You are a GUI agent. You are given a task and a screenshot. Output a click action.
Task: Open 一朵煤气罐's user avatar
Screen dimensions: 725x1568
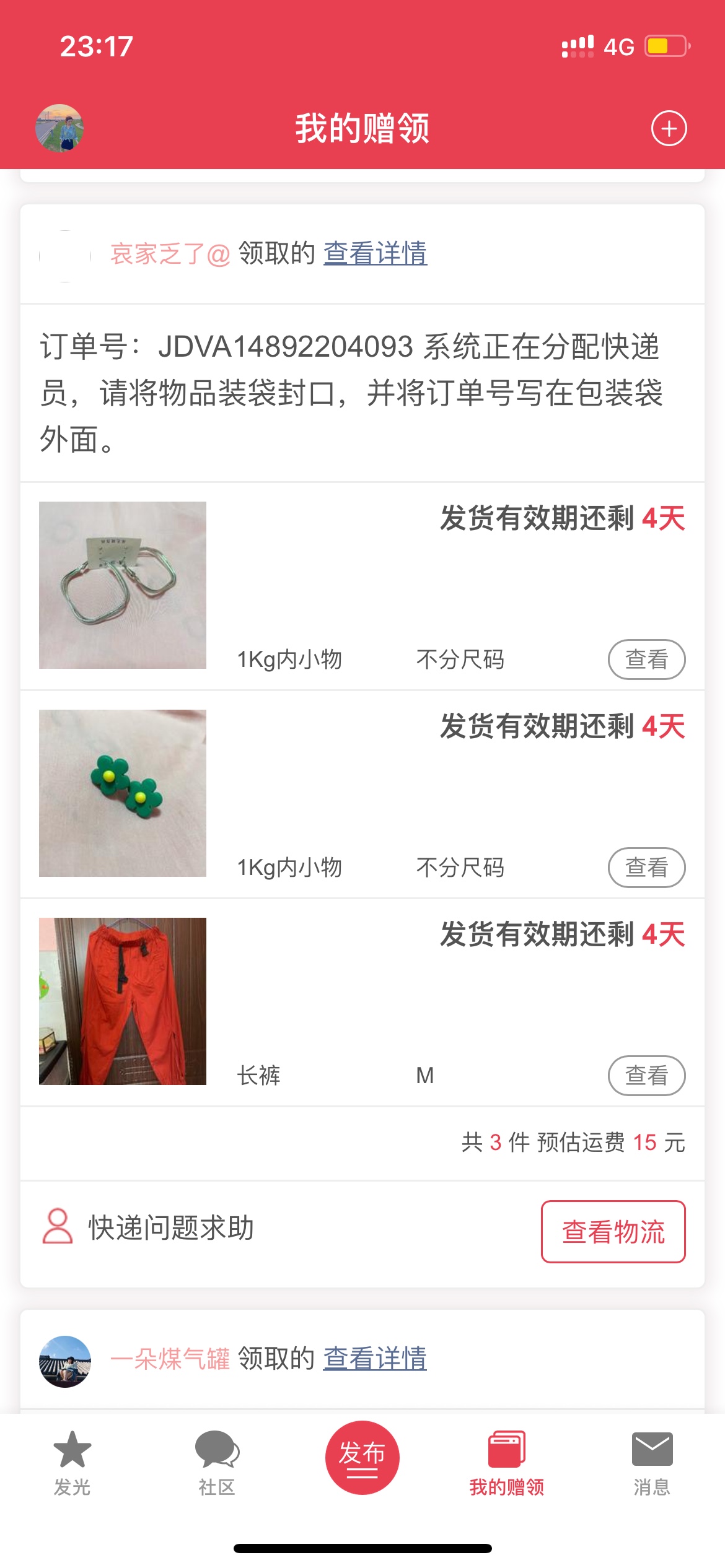pyautogui.click(x=65, y=1361)
